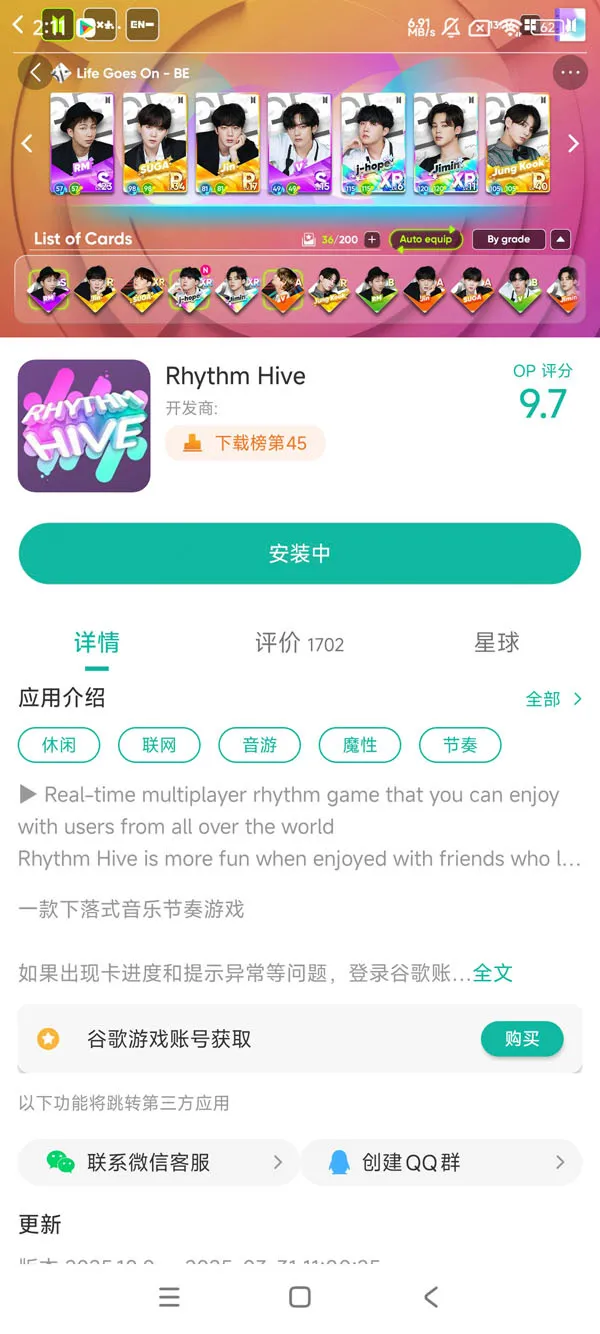Viewport: 600px width, 1334px height.
Task: View 全部 of the app introduction
Action: click(553, 699)
